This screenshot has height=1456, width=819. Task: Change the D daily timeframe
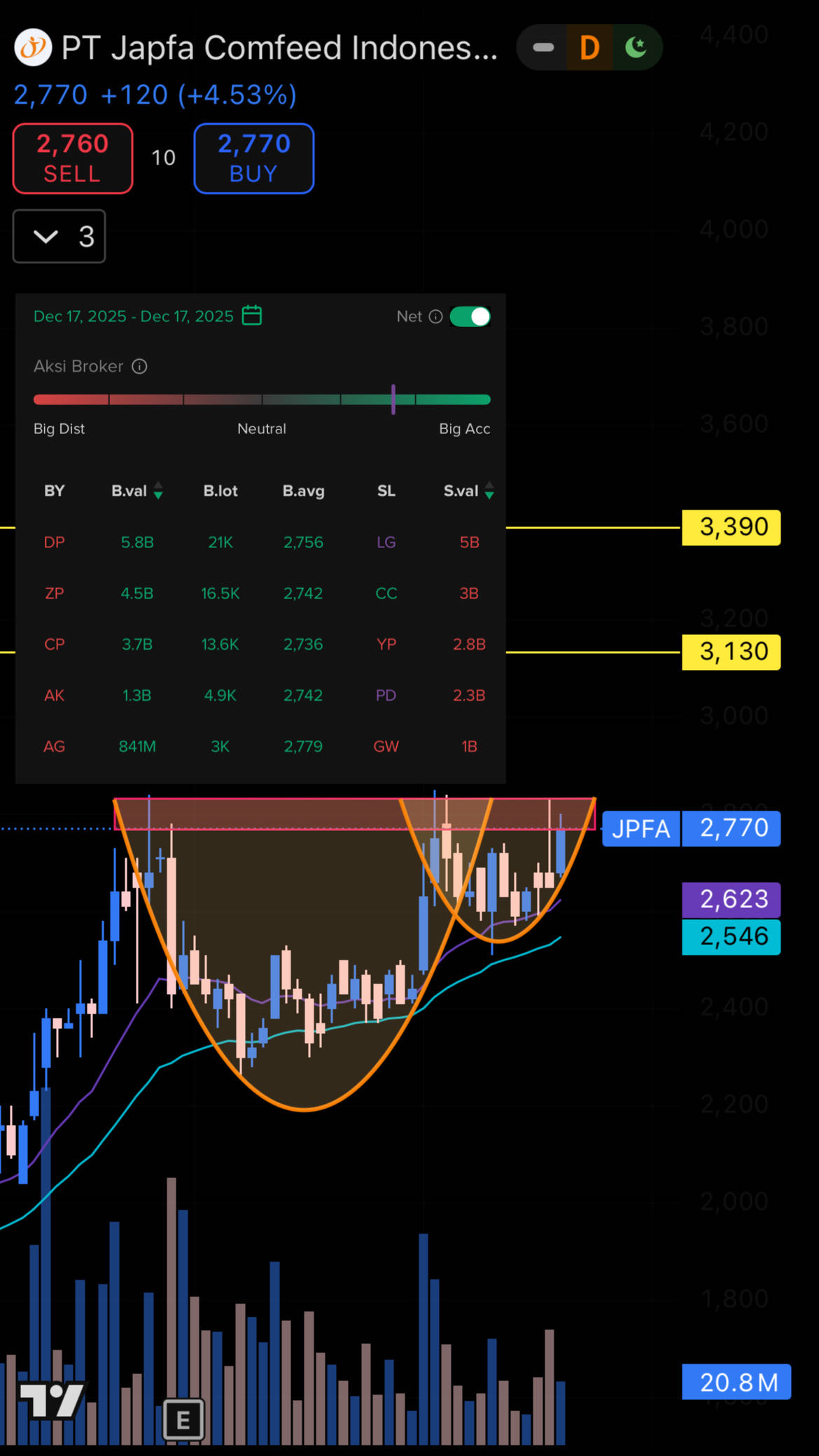point(589,48)
